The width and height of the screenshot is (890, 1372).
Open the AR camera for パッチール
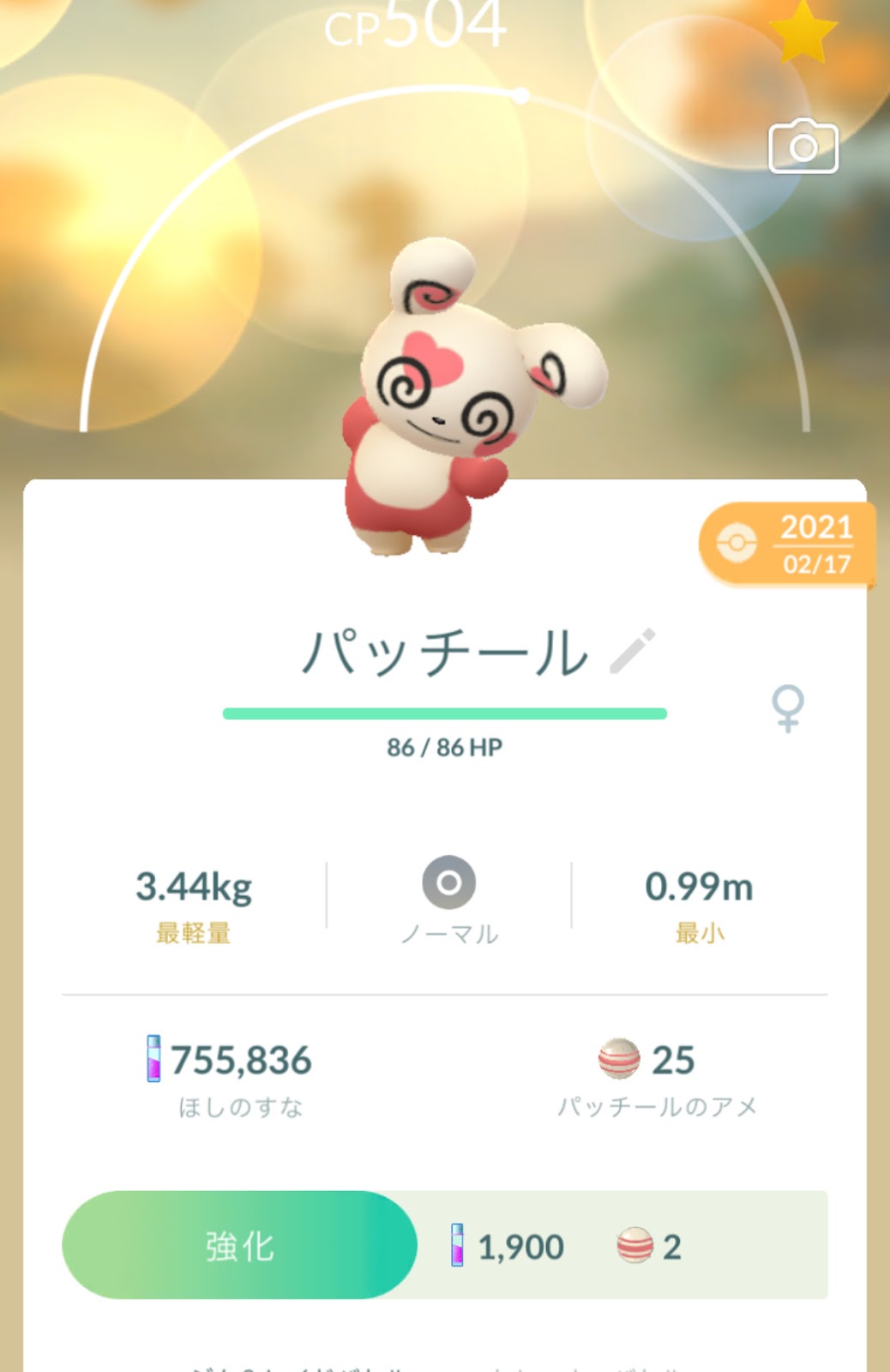click(x=803, y=147)
